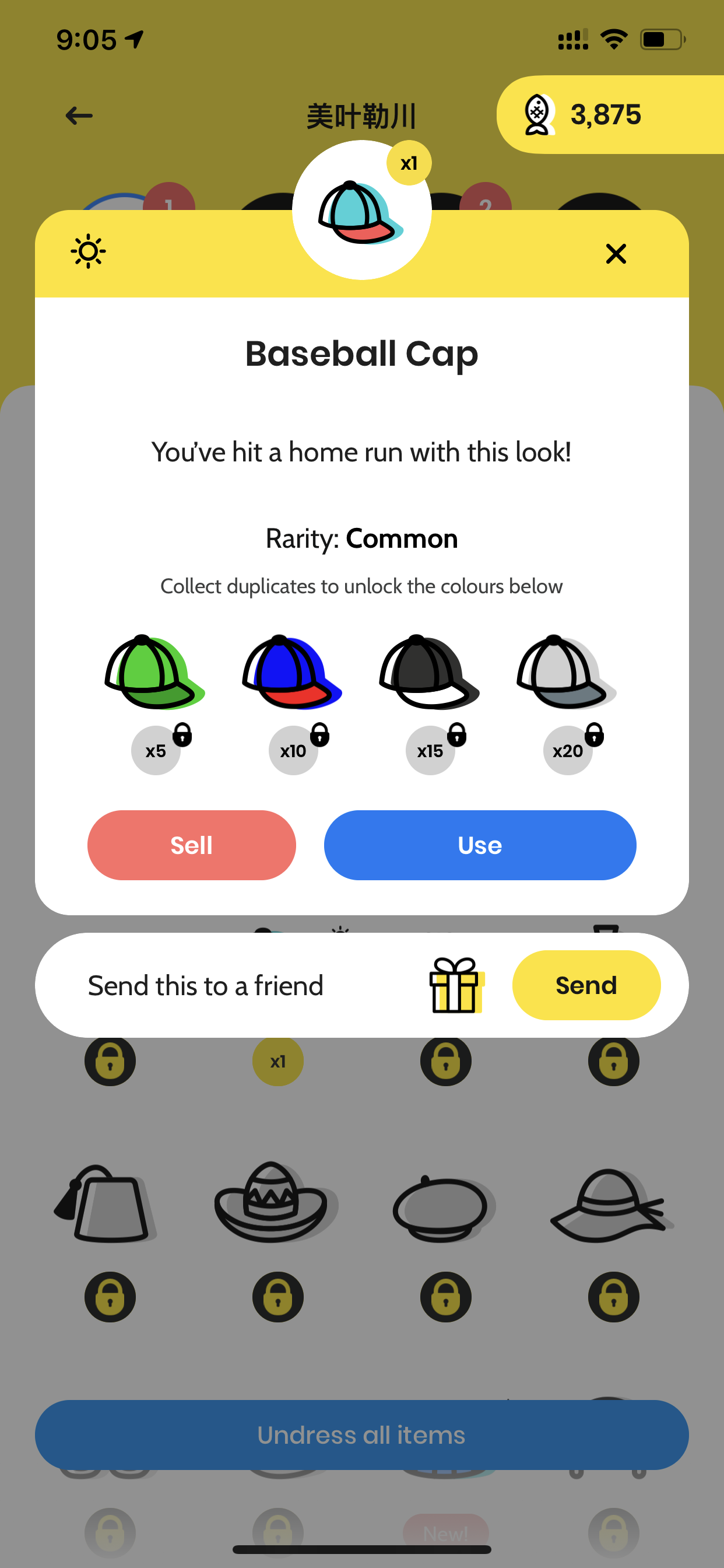Sell the Baseball Cap

pos(192,845)
